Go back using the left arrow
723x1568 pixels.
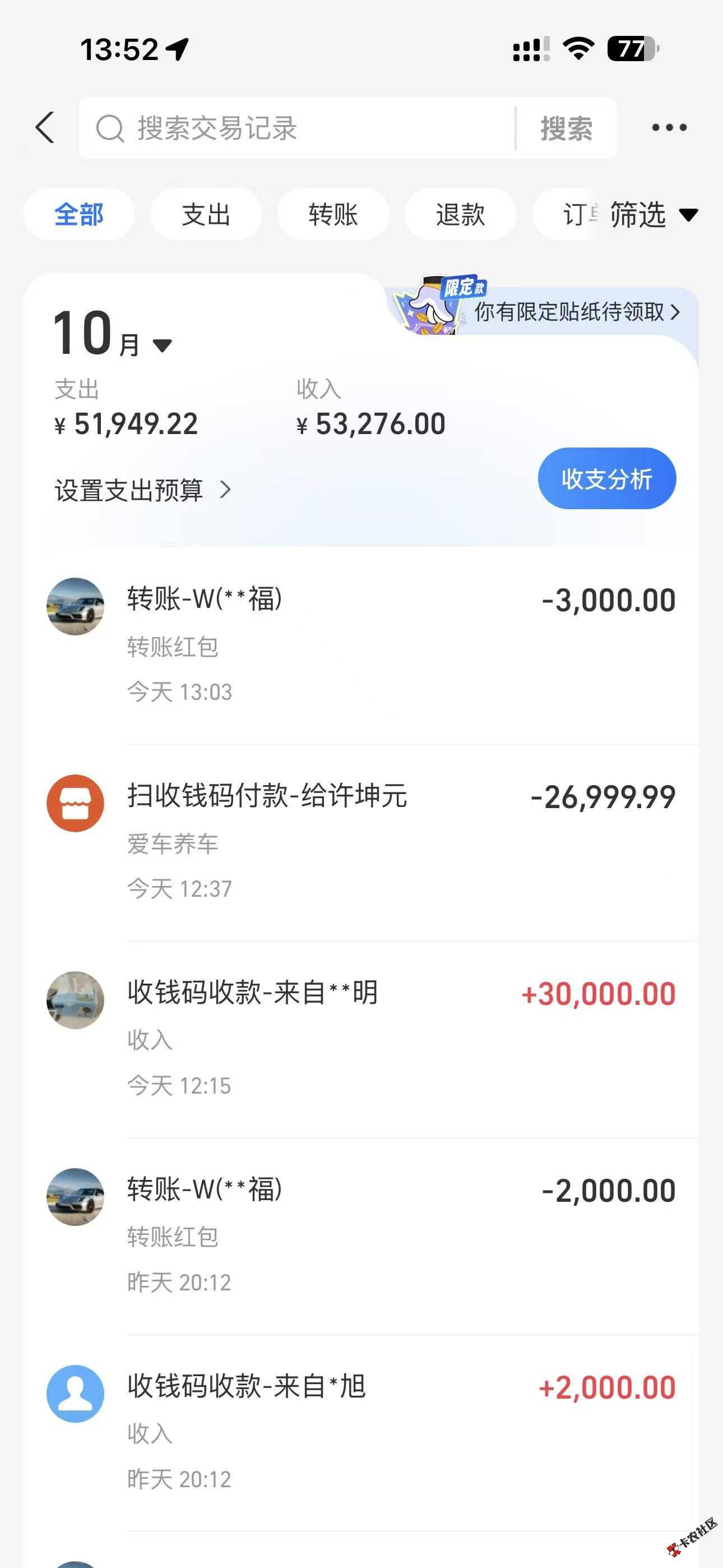click(45, 128)
